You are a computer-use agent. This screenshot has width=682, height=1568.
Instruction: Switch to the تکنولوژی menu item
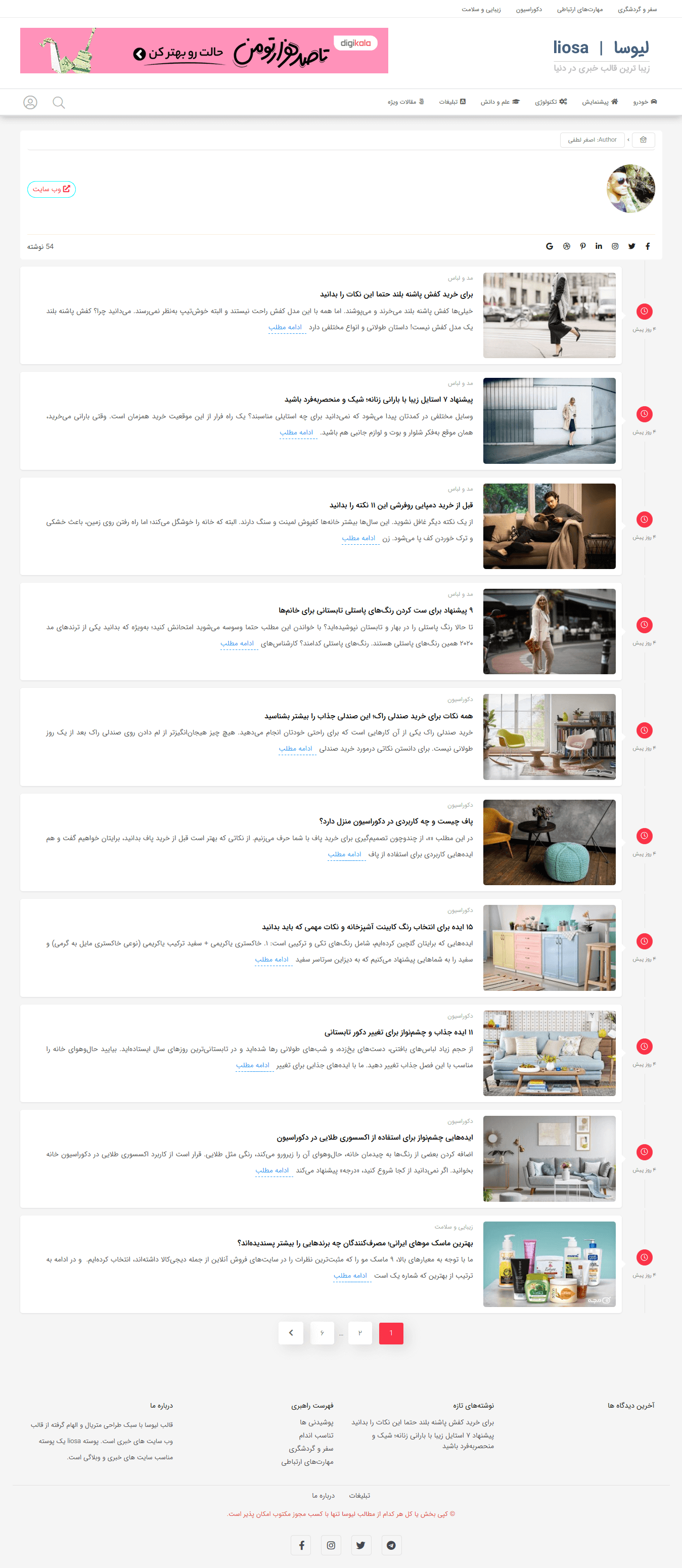coord(551,102)
